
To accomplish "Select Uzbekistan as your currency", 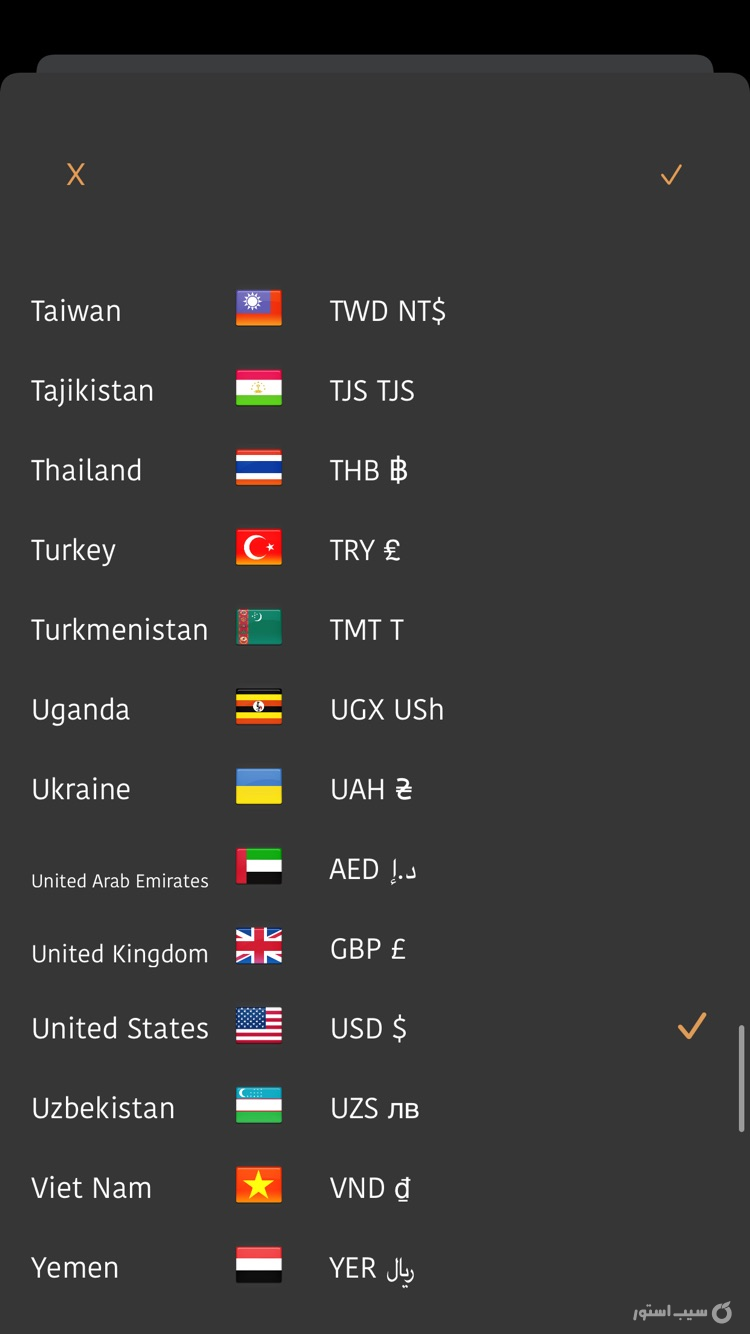I will [x=375, y=1106].
